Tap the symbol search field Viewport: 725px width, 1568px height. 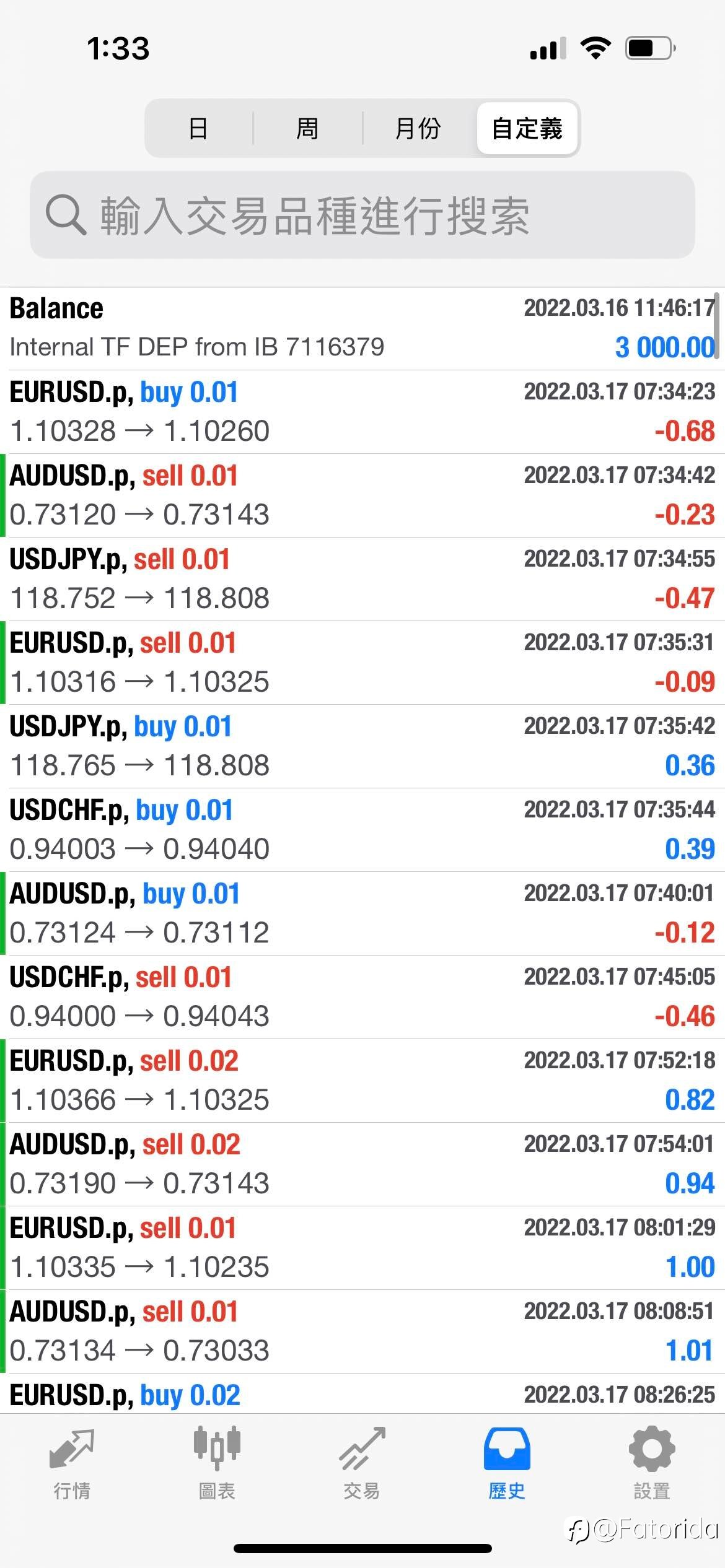tap(362, 215)
